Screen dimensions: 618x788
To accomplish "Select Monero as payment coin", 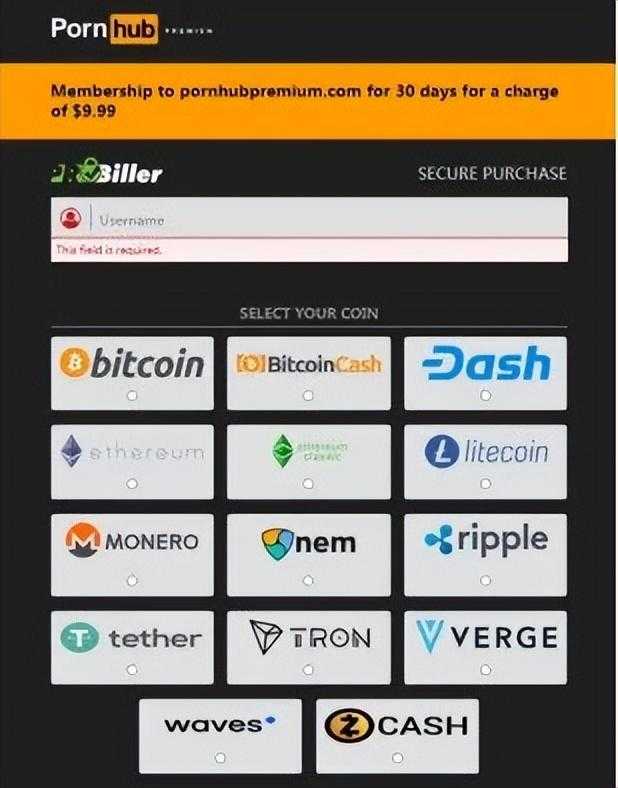I will click(132, 580).
